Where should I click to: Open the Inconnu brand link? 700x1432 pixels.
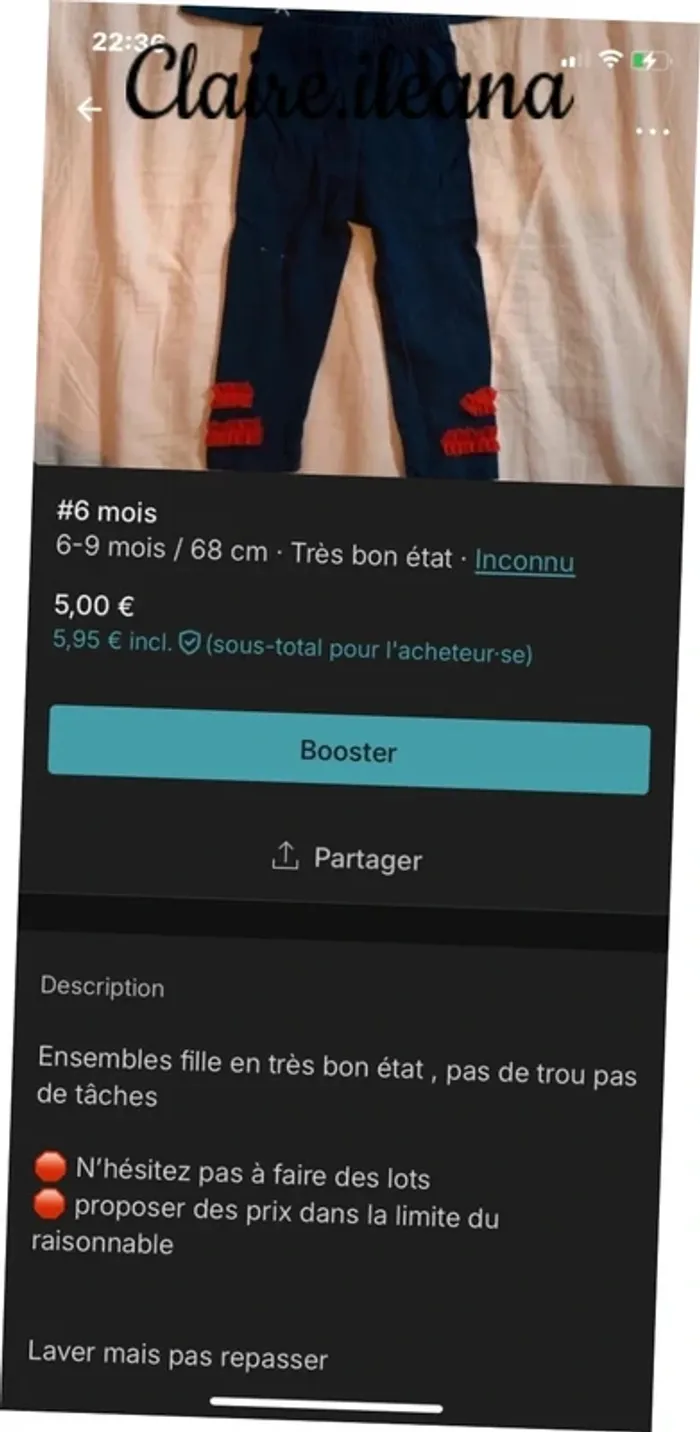(524, 560)
